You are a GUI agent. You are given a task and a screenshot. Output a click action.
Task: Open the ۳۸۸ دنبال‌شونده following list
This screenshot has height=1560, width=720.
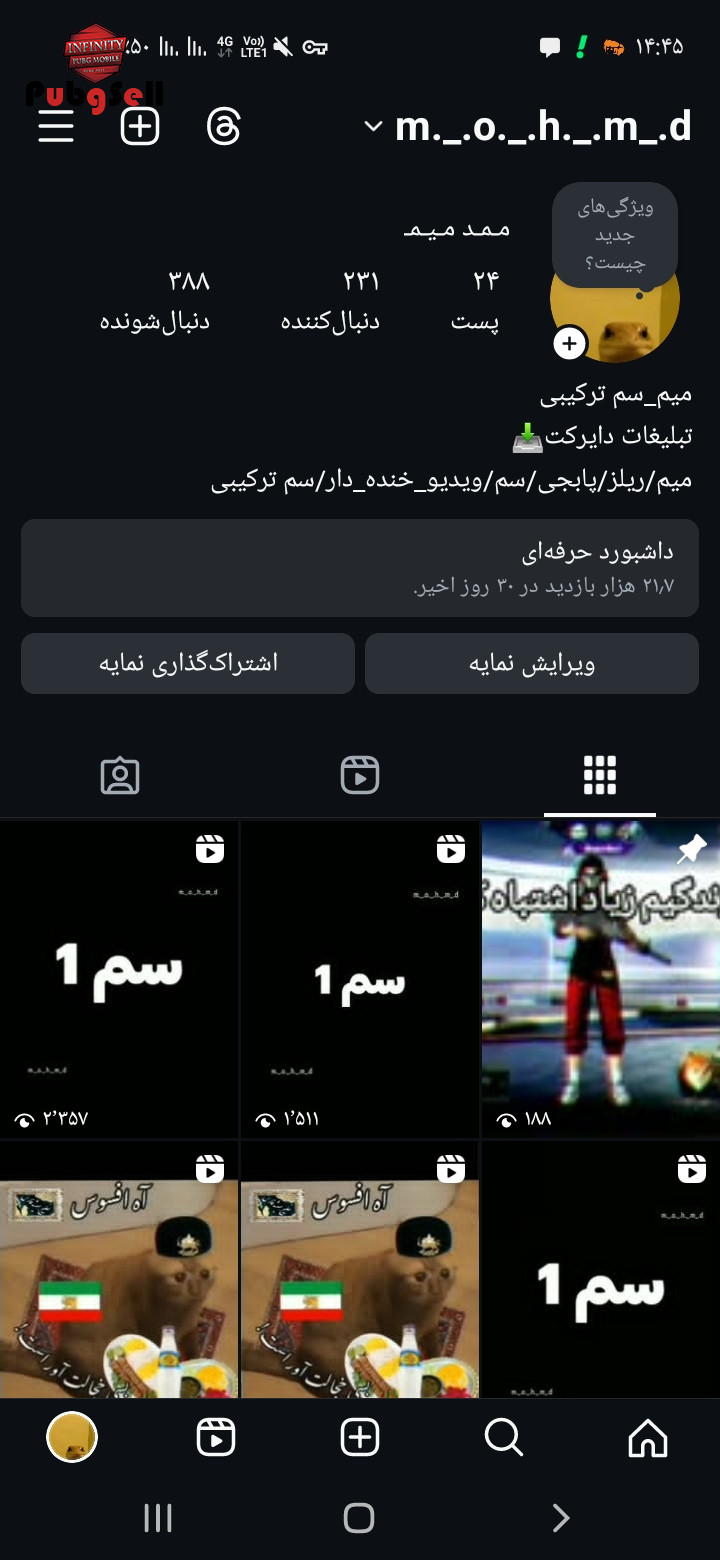(x=155, y=300)
